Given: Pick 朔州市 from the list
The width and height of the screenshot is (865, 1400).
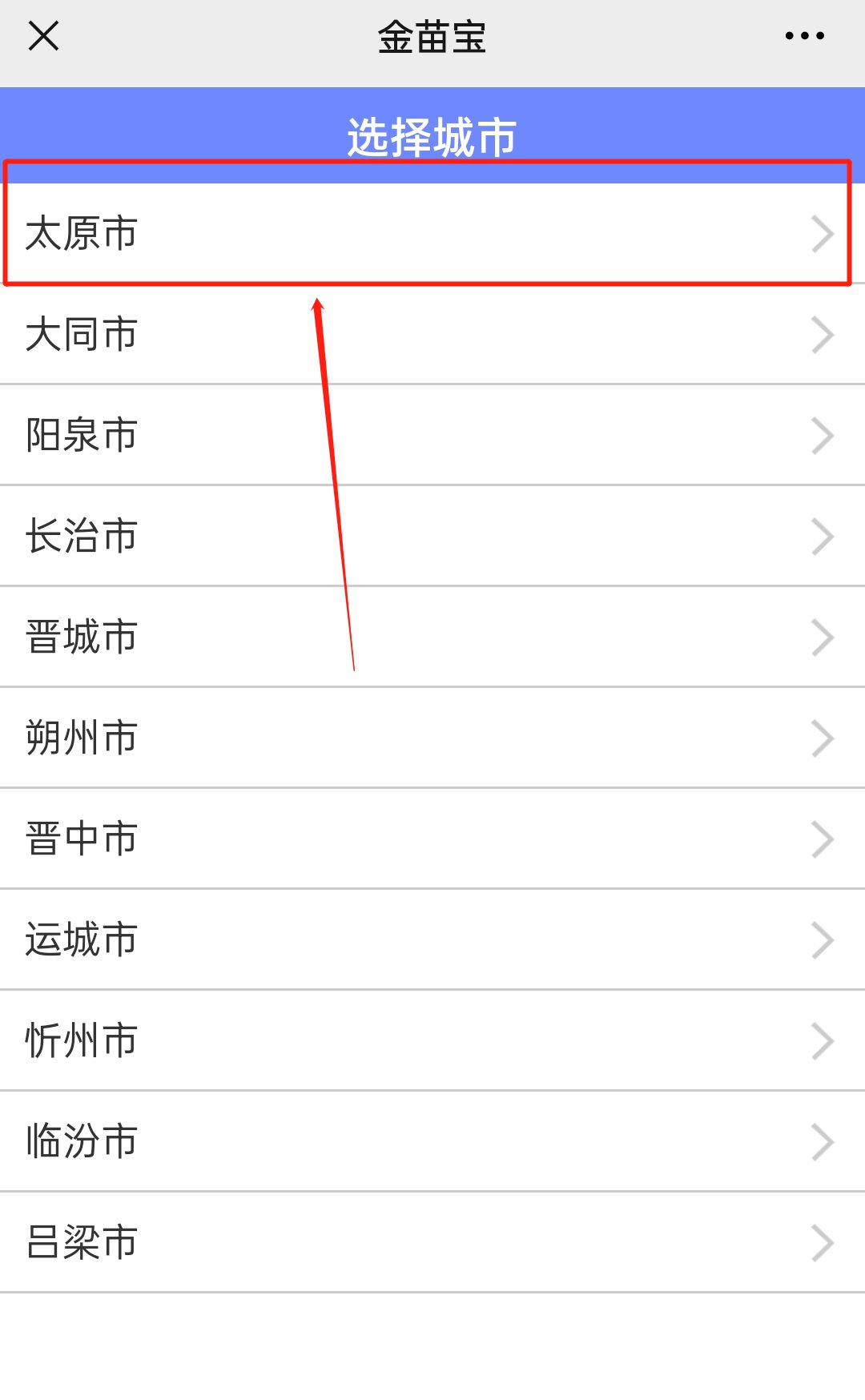Looking at the screenshot, I should [432, 738].
